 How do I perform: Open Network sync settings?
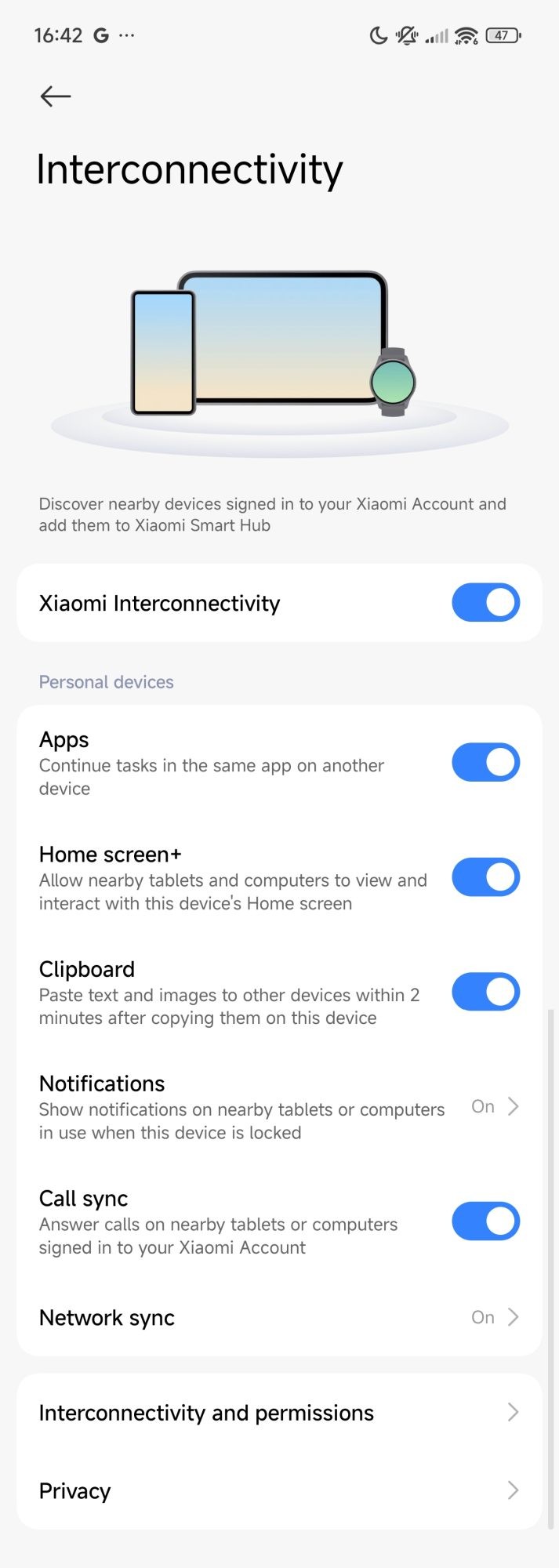[x=279, y=1318]
